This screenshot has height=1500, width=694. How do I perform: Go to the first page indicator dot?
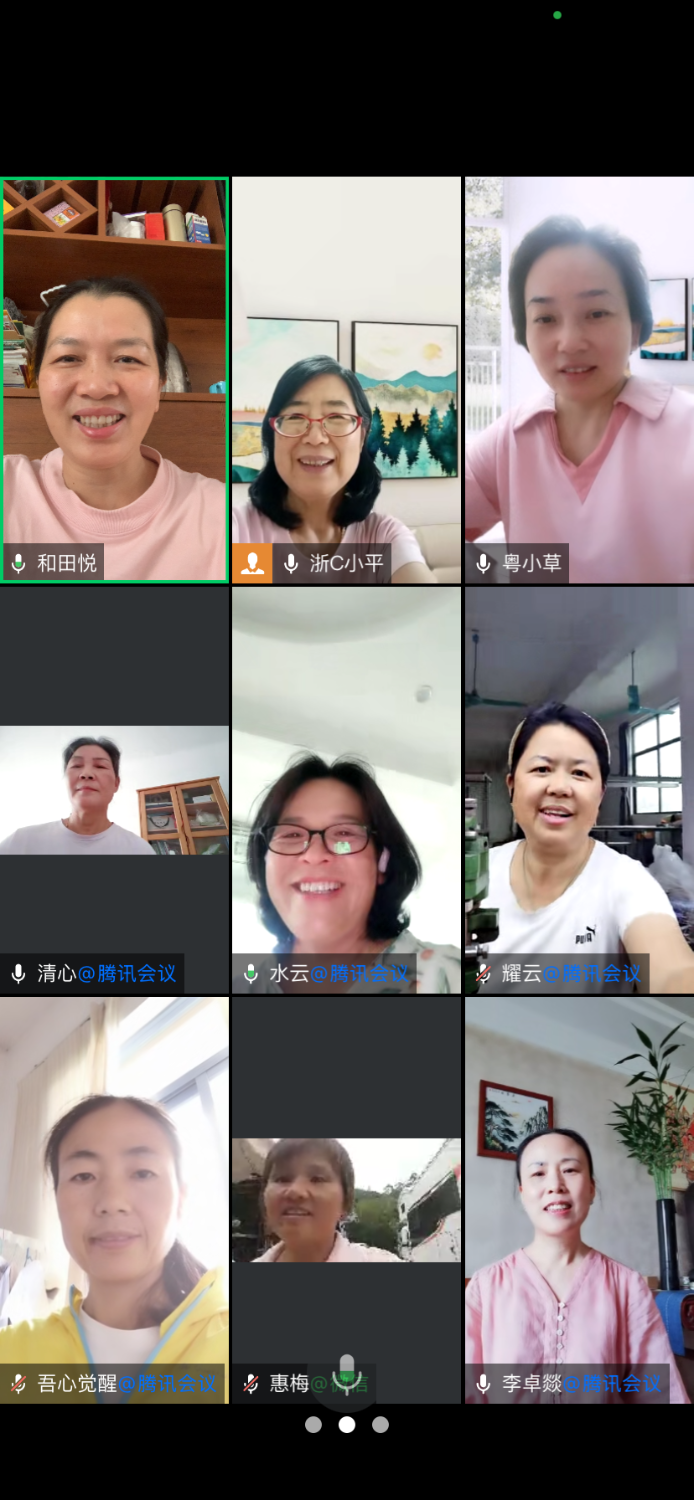pyautogui.click(x=314, y=1425)
